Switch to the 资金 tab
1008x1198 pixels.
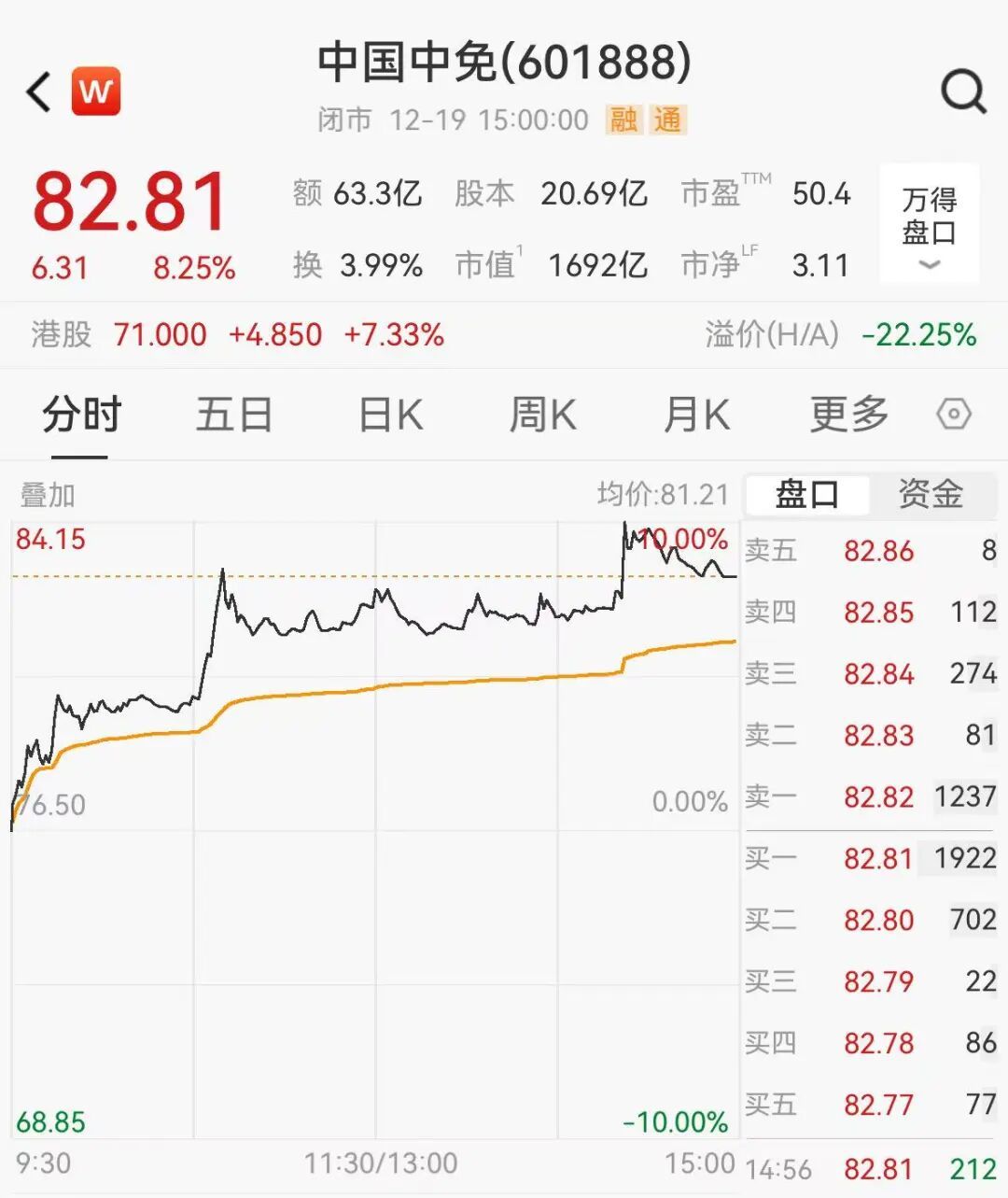931,494
